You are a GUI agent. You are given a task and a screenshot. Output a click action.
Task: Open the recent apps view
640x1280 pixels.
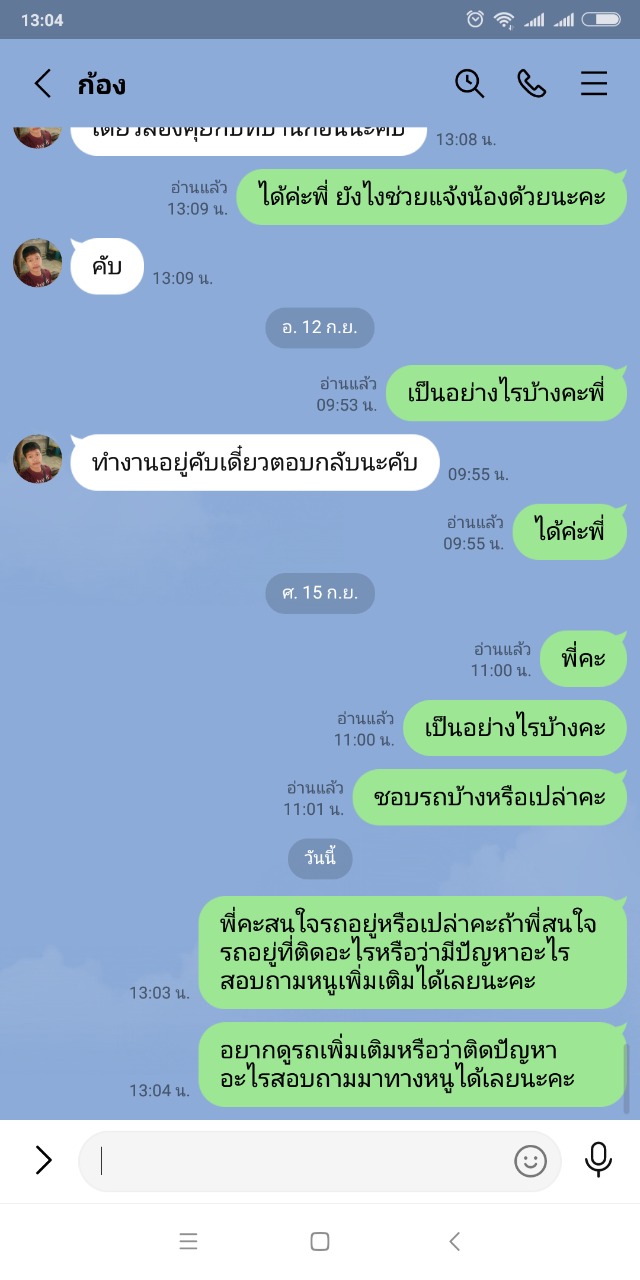pyautogui.click(x=188, y=1241)
